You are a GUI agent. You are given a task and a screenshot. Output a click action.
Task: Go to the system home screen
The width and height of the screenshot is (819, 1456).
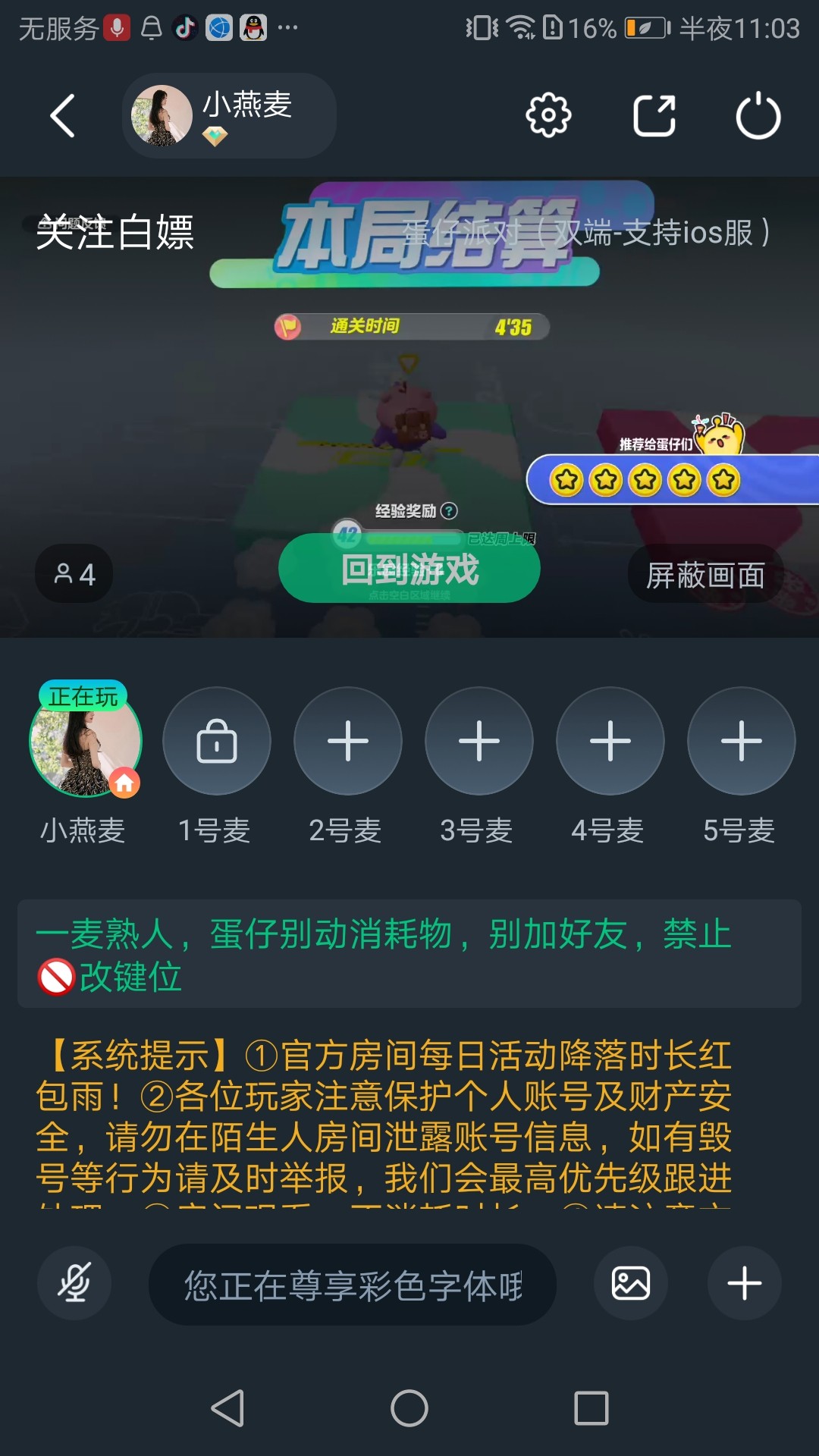coord(409,1408)
